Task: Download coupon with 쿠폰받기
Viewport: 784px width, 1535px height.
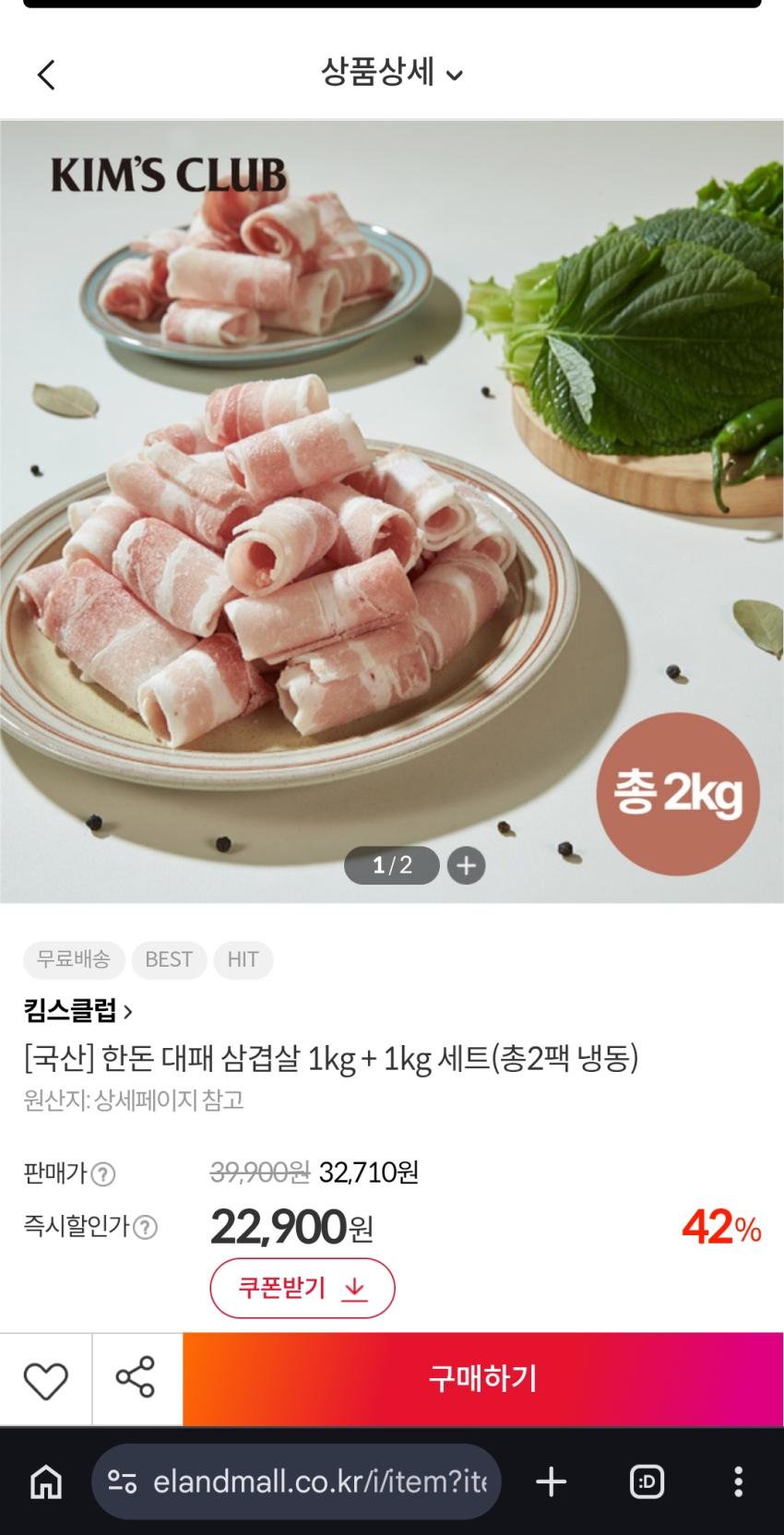Action: pos(302,1288)
